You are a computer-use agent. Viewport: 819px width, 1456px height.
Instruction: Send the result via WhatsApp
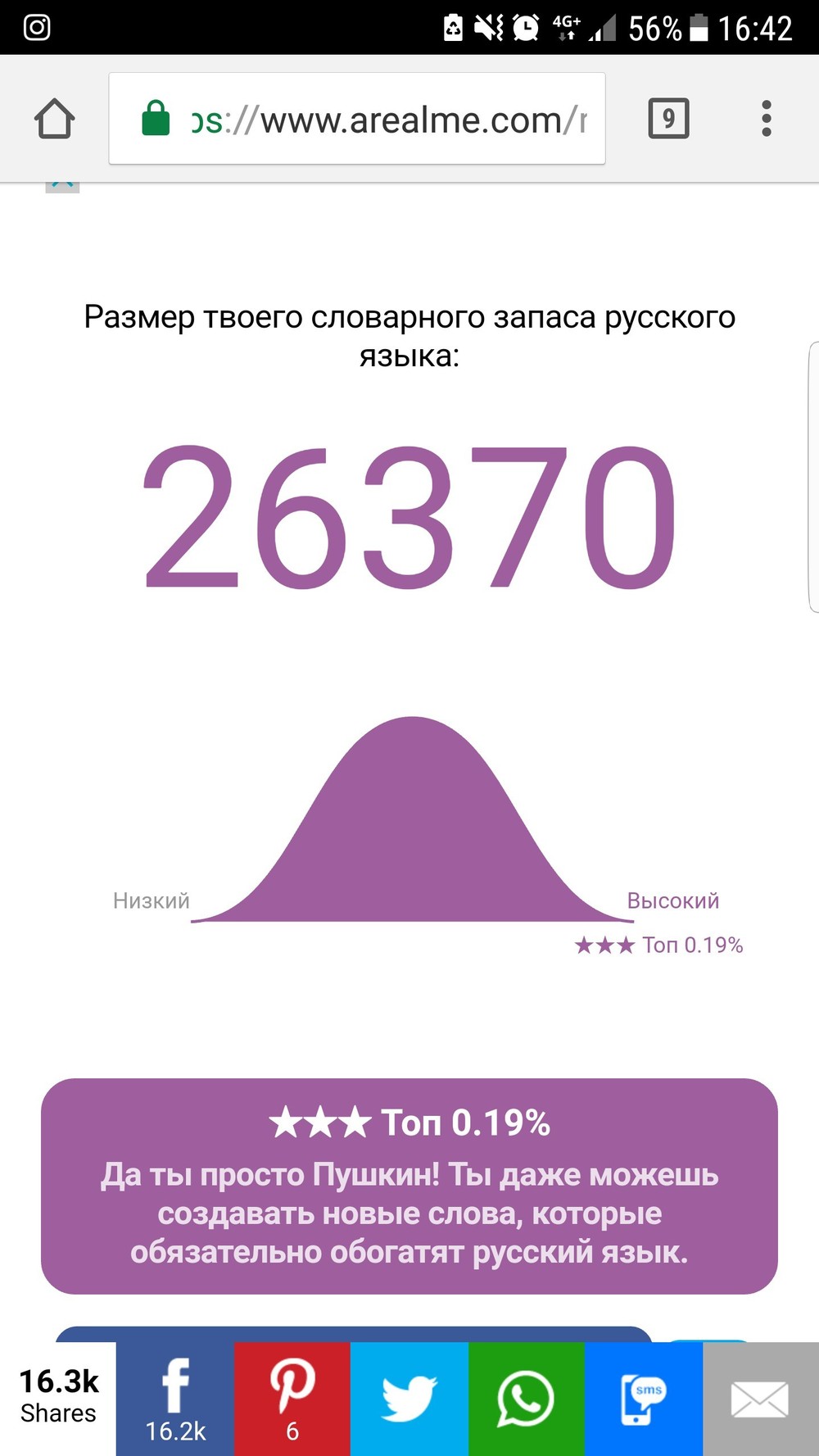[526, 1399]
